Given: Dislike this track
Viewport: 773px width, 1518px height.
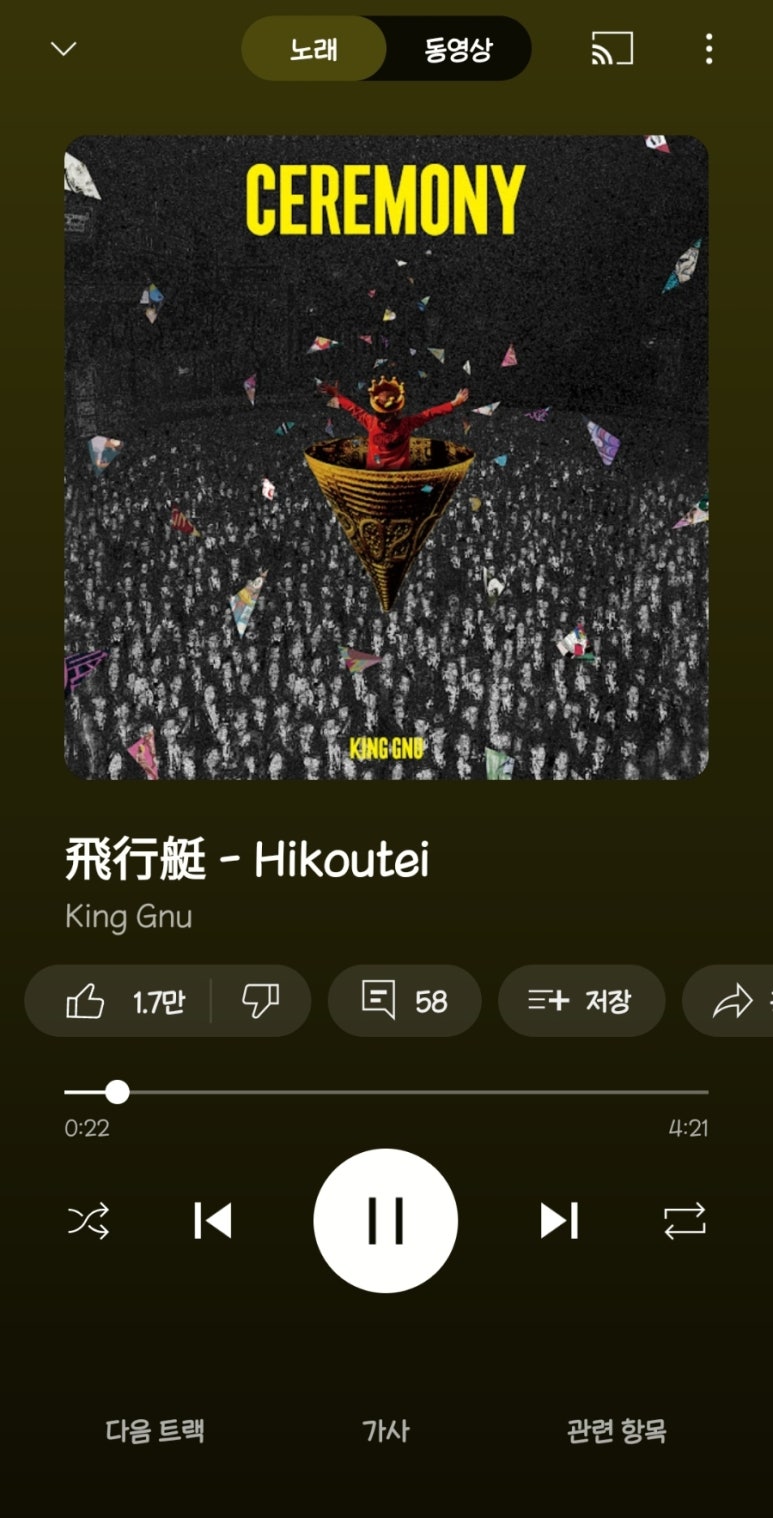Looking at the screenshot, I should tap(260, 1001).
